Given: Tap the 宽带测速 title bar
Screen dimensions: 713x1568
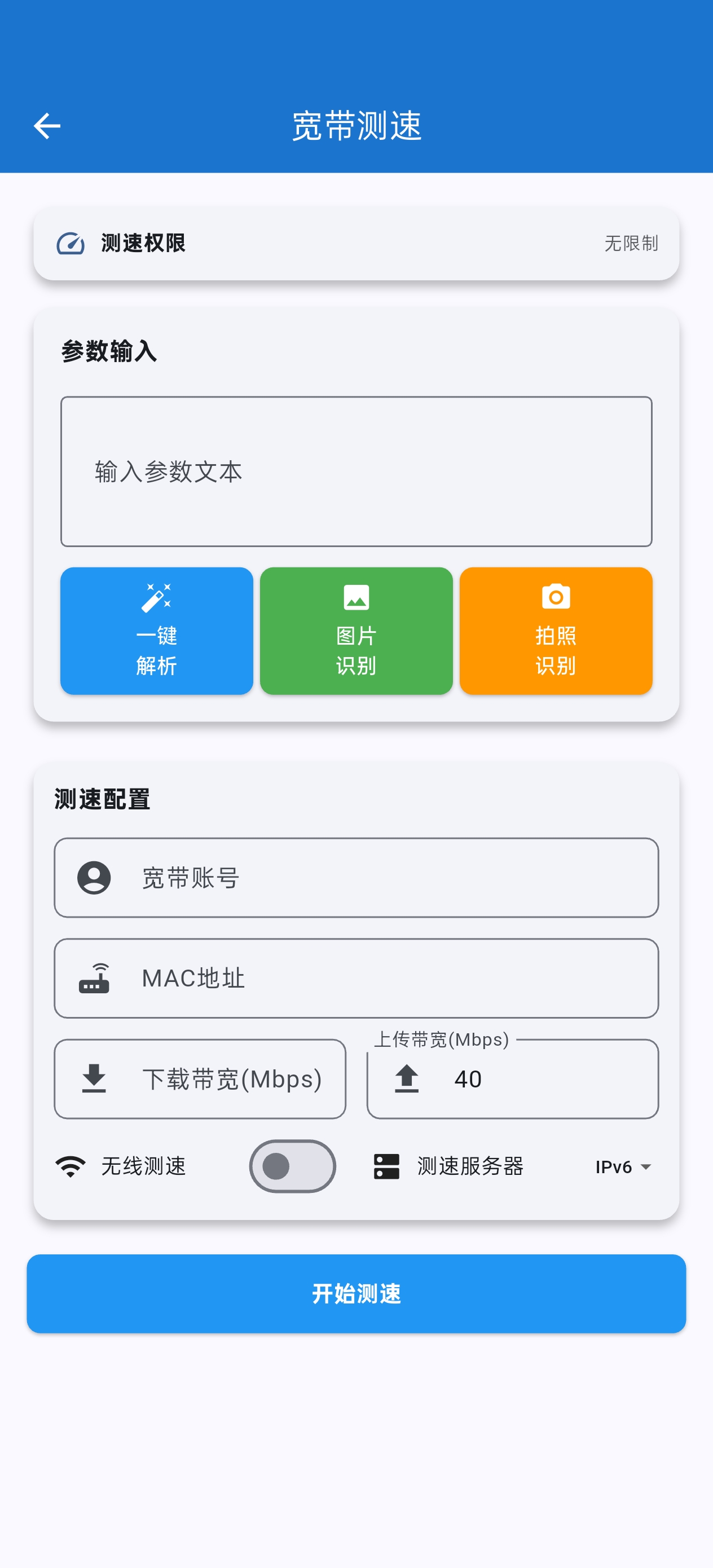Looking at the screenshot, I should click(356, 126).
